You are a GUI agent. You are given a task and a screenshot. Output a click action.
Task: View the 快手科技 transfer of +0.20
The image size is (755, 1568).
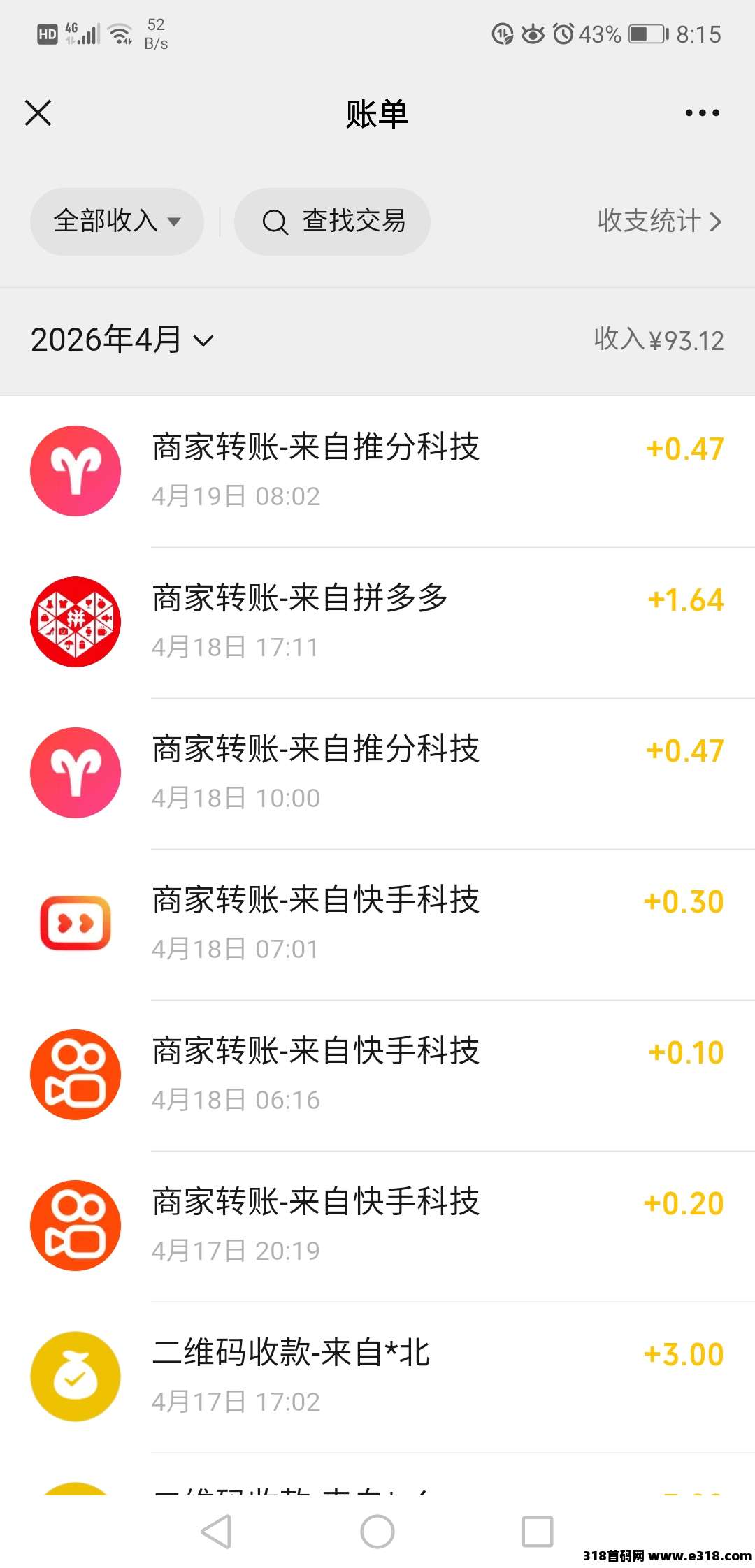pyautogui.click(x=377, y=1226)
